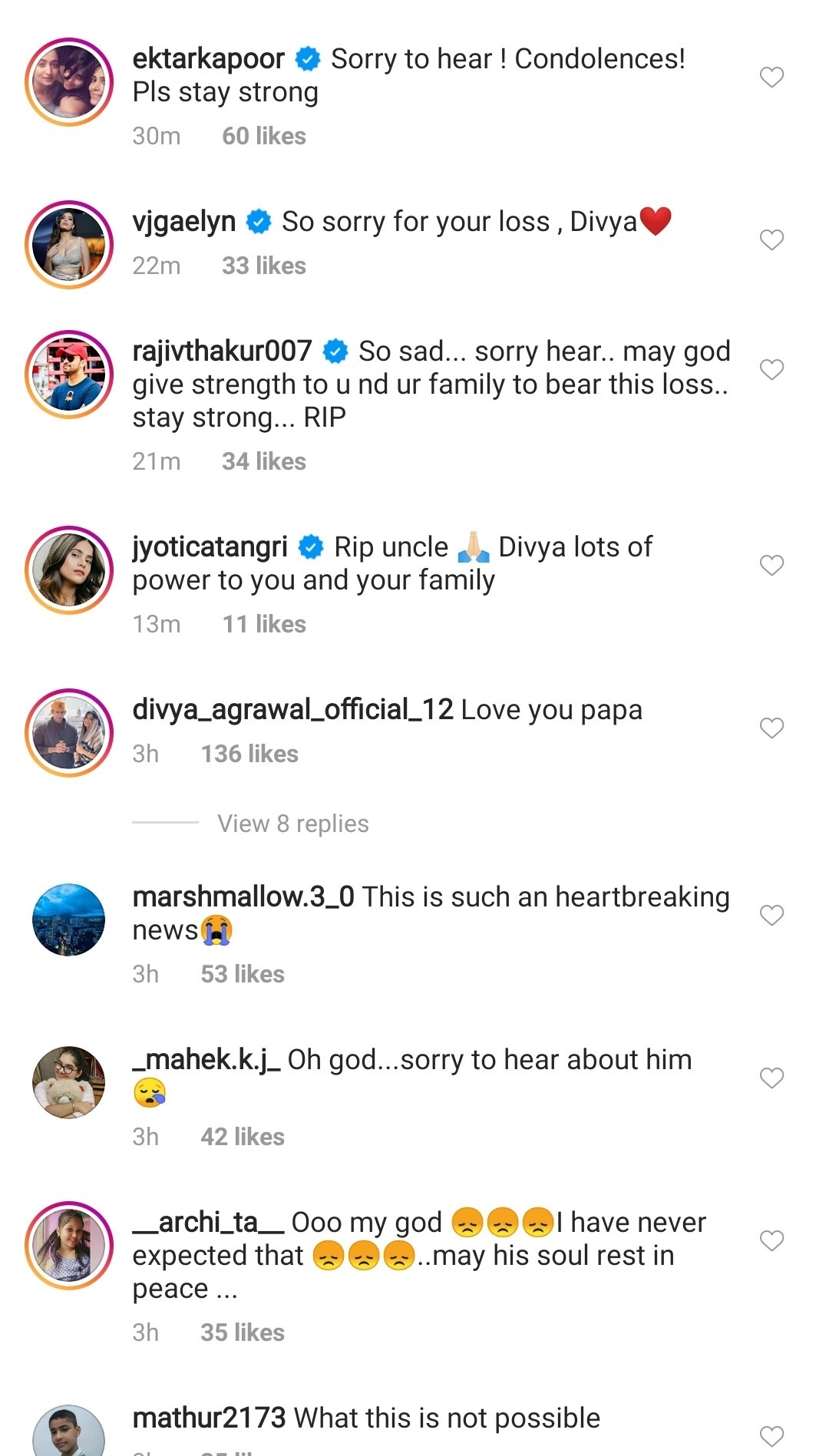The height and width of the screenshot is (1456, 829).
Task: View rajivthakur007's profile avatar
Action: 69,375
